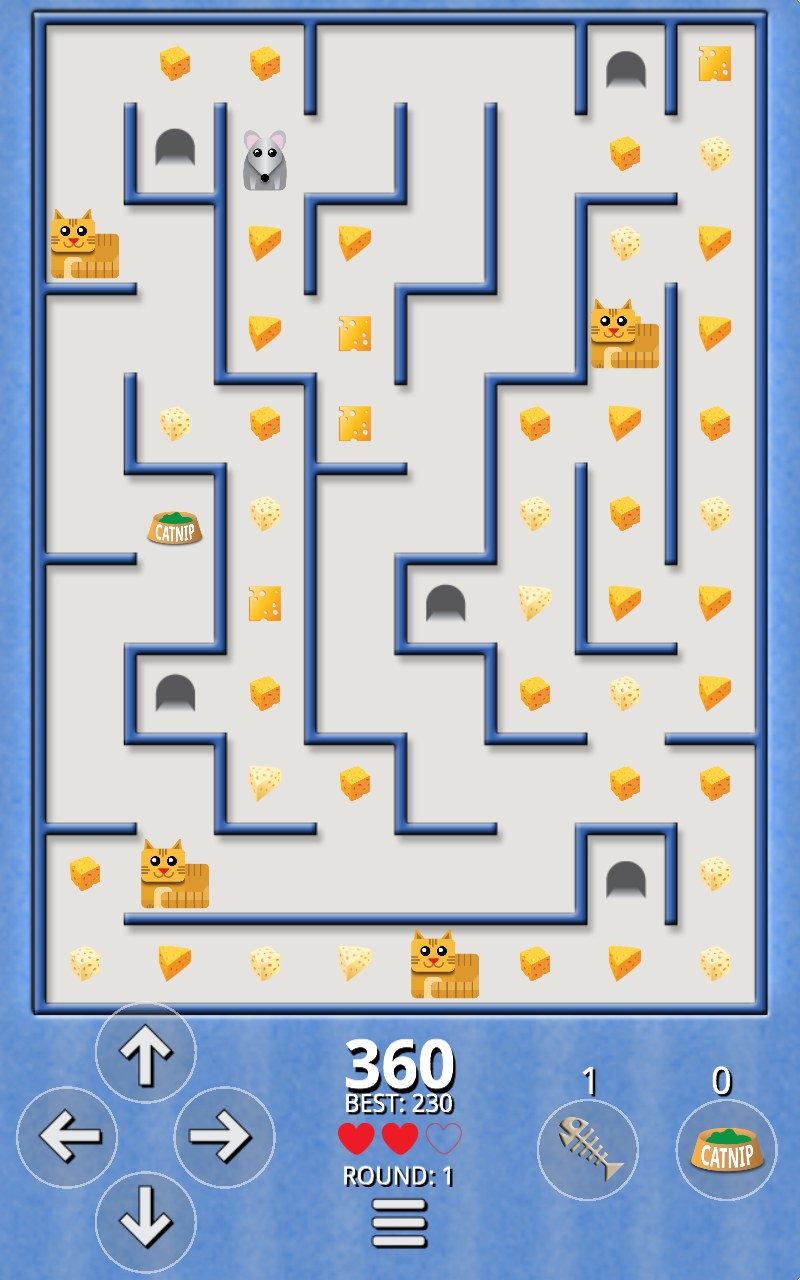The width and height of the screenshot is (800, 1280).
Task: Click the cat on the right side of maze
Action: (x=623, y=332)
